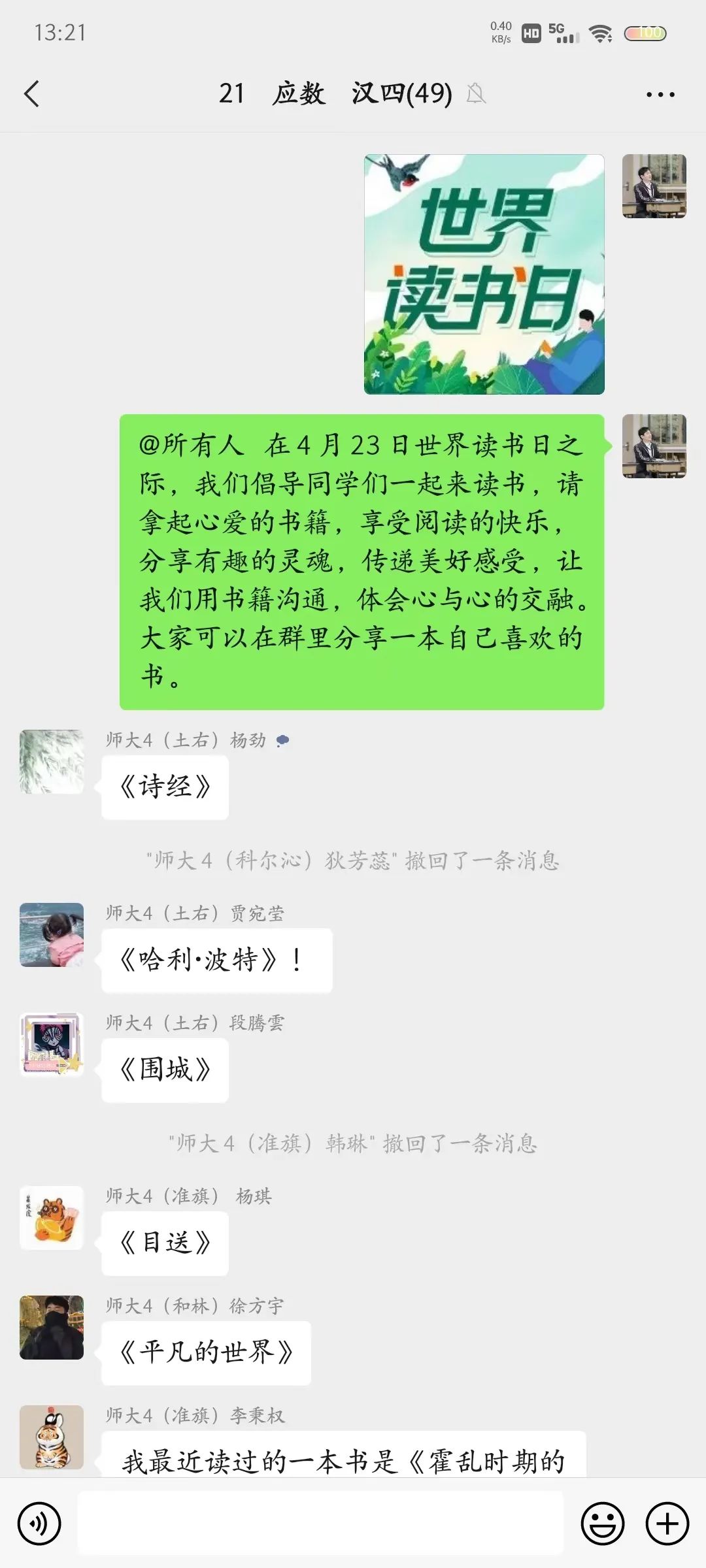The image size is (706, 1568).
Task: Open the chat info overflow menu
Action: (660, 95)
